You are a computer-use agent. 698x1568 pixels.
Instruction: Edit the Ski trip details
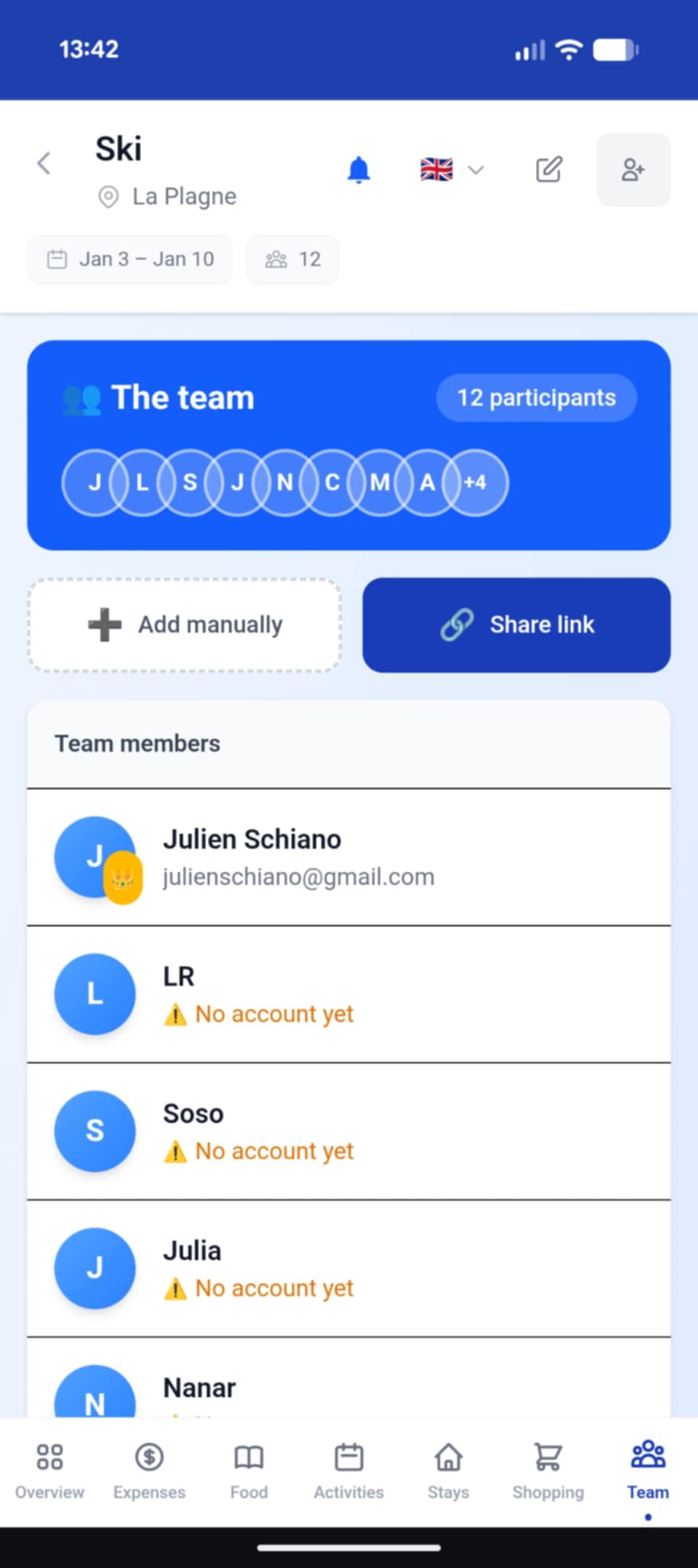point(549,169)
